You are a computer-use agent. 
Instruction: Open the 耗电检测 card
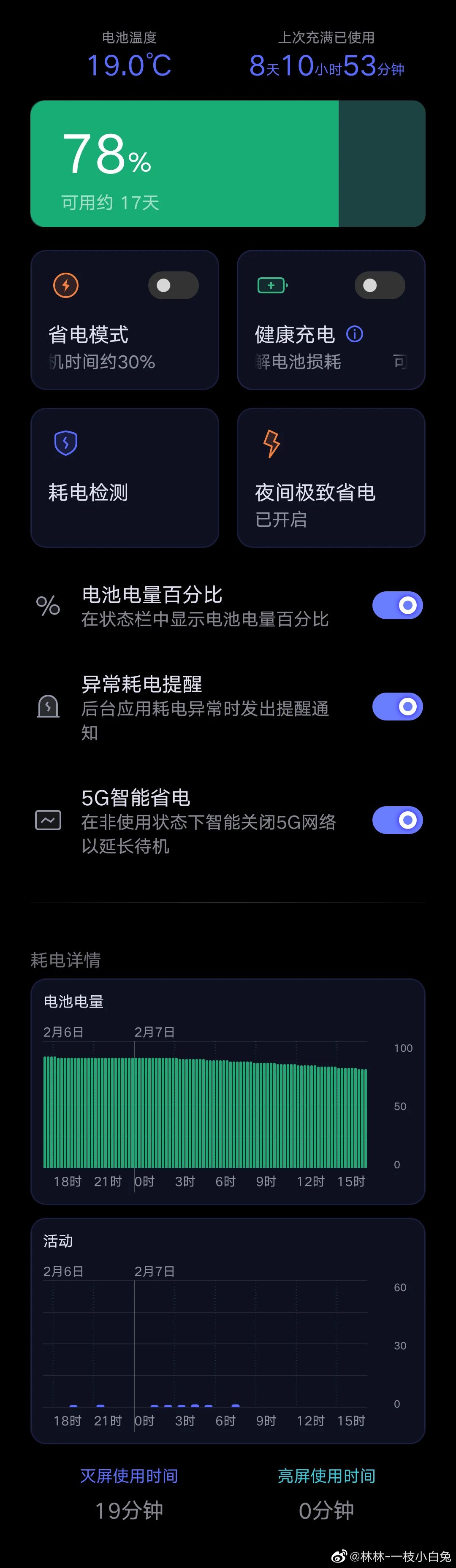125,477
